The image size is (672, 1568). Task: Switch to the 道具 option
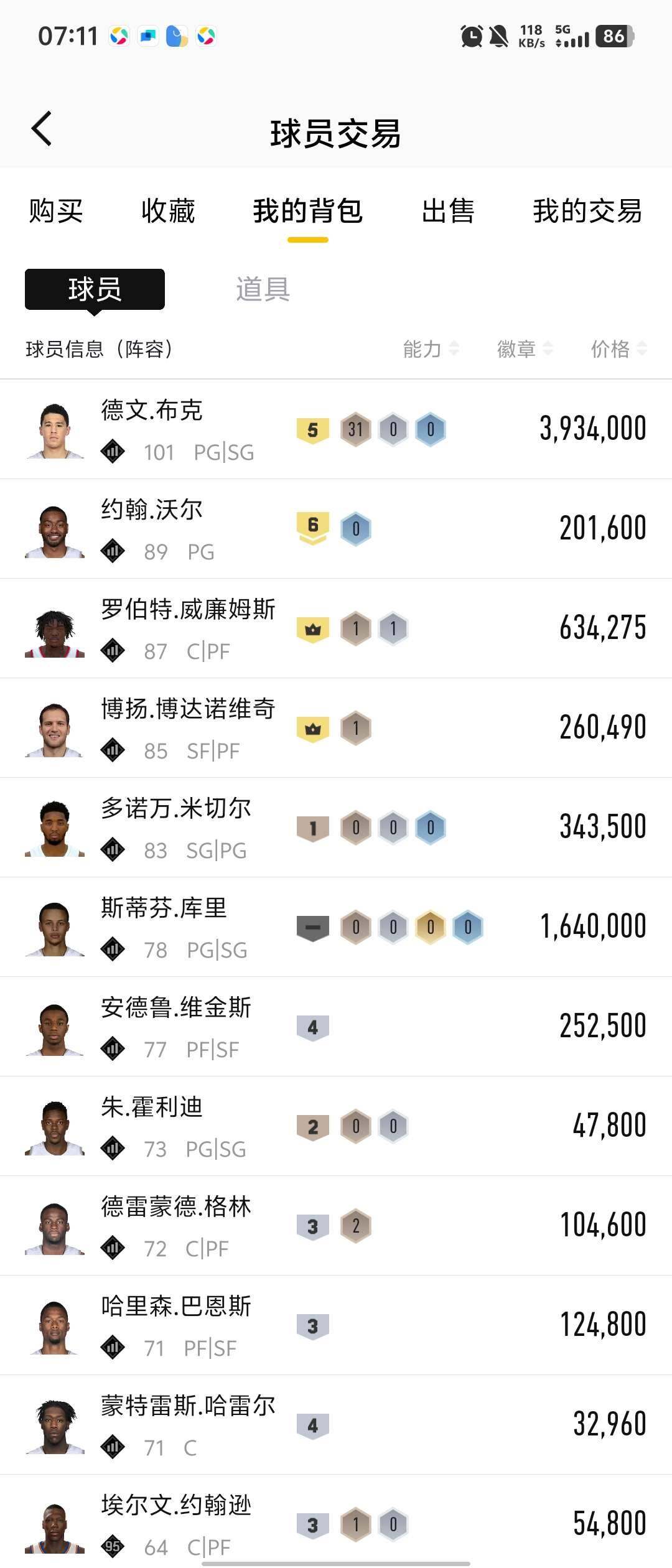[261, 289]
